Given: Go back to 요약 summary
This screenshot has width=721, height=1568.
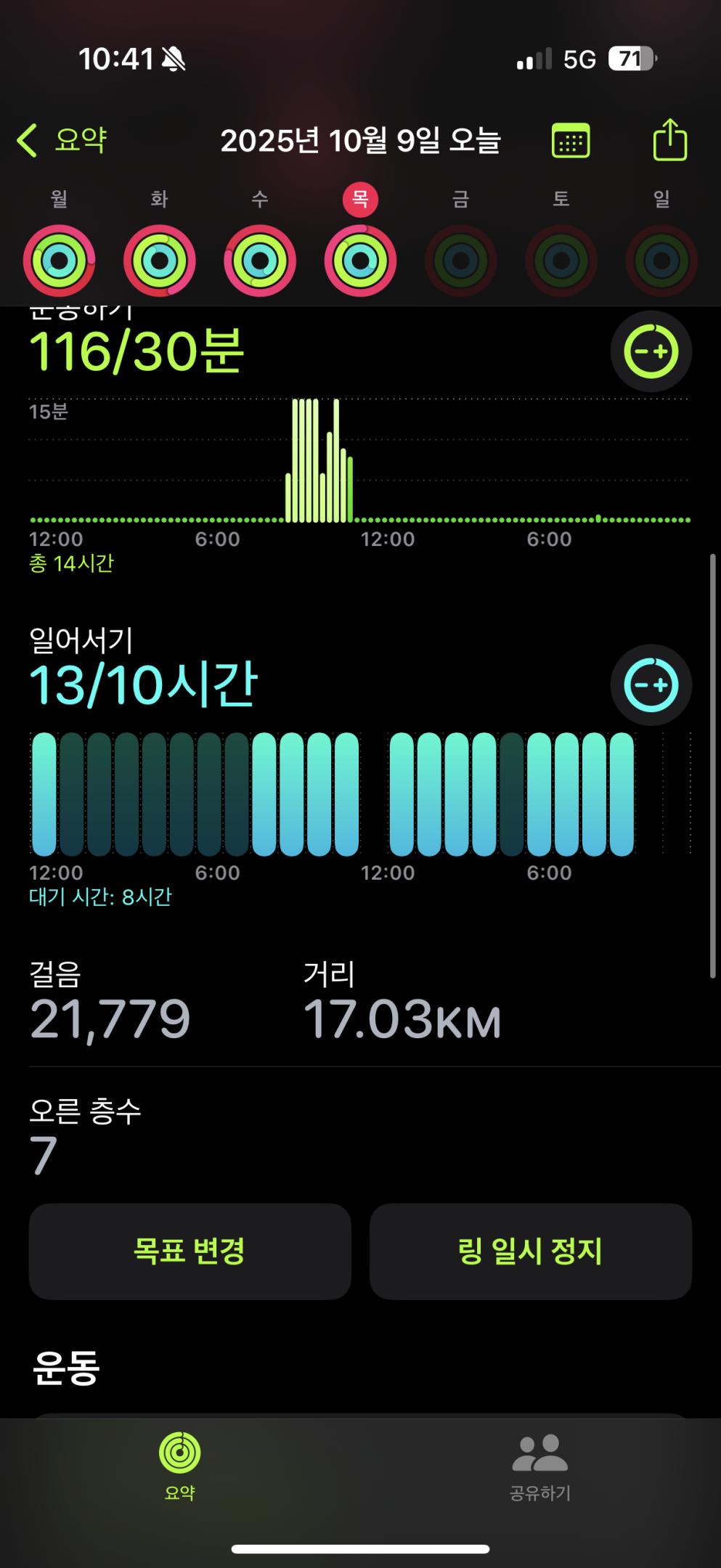Looking at the screenshot, I should coord(62,140).
